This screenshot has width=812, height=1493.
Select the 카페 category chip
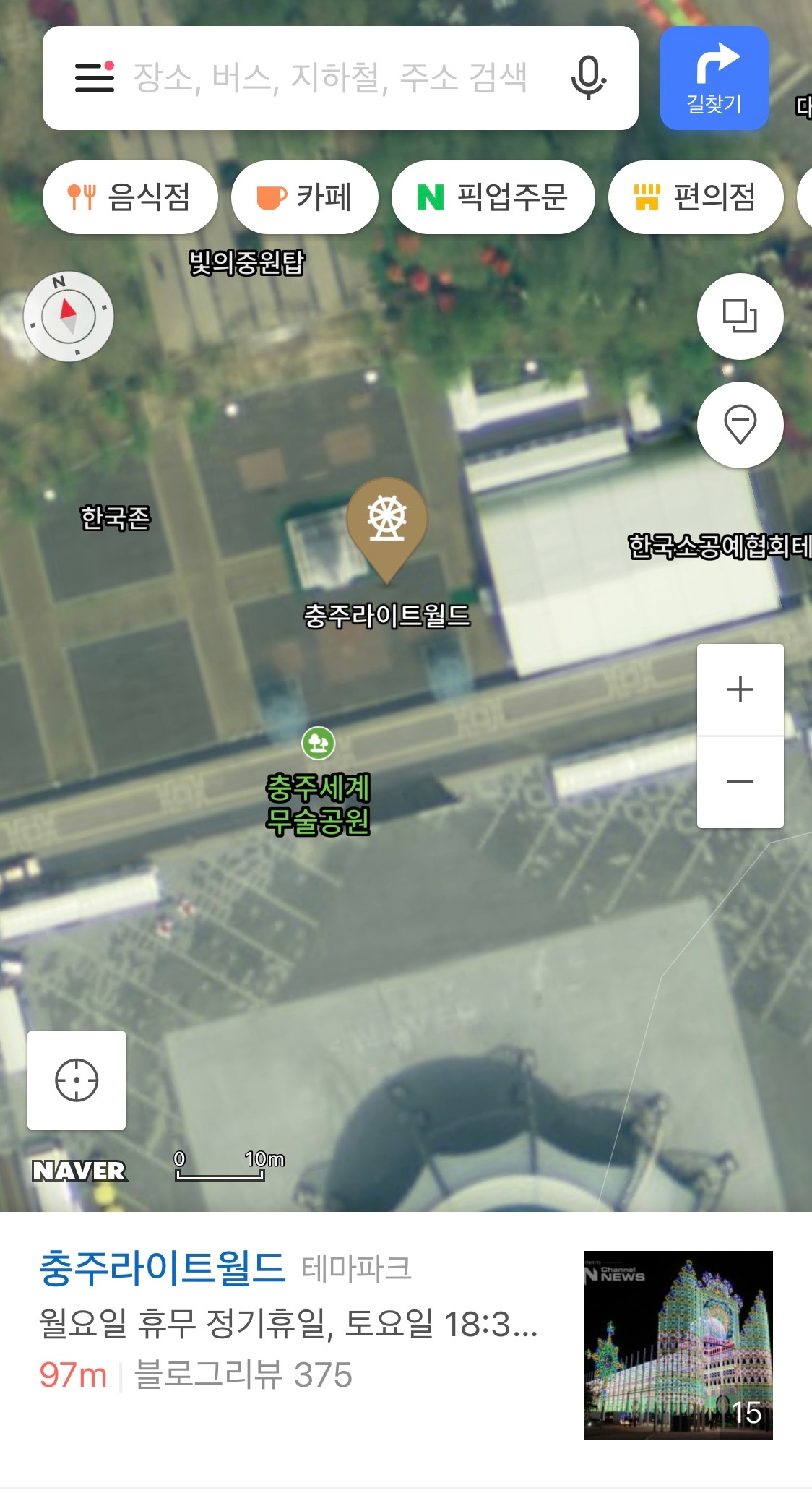[304, 197]
